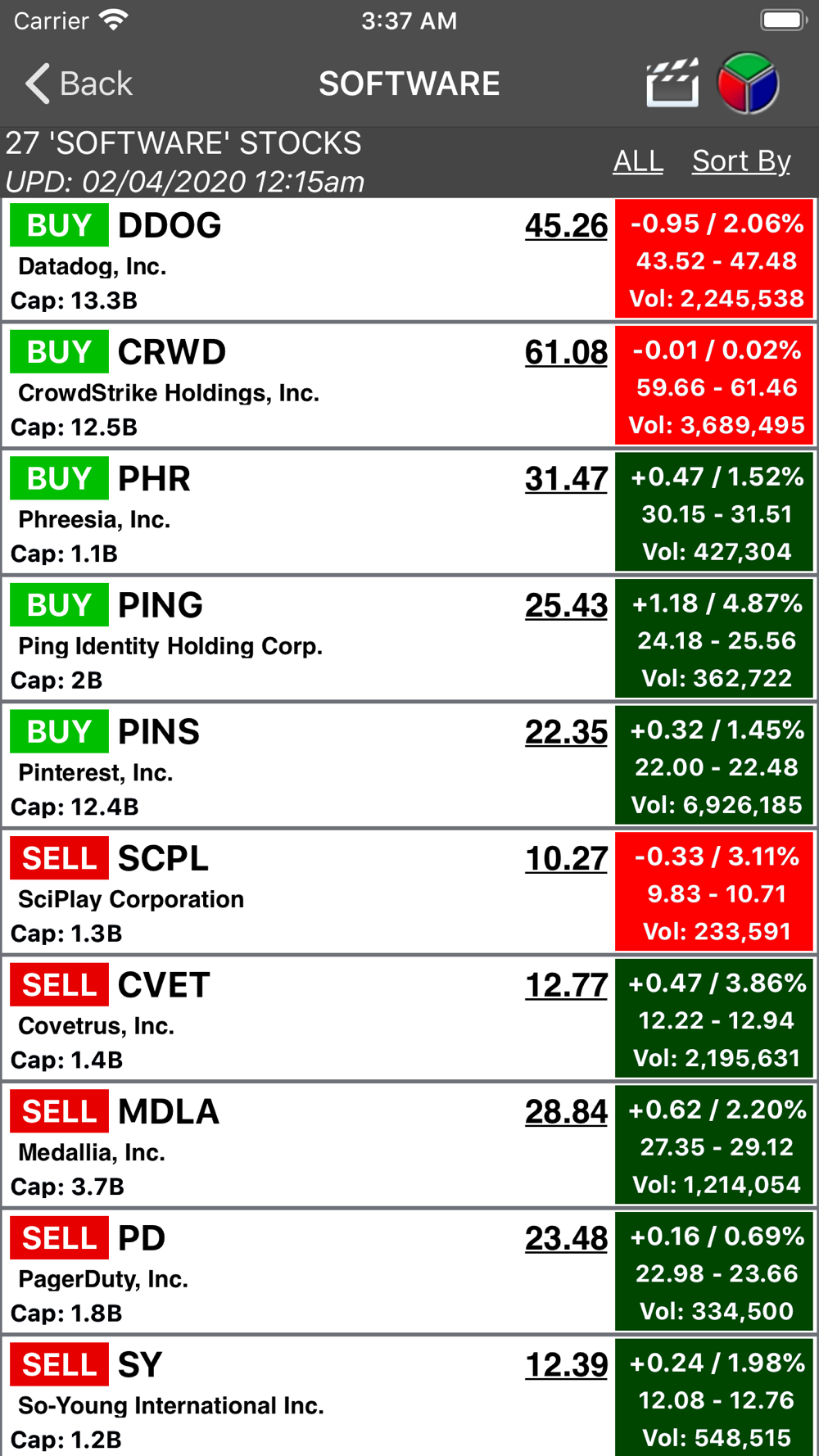Screen dimensions: 819x1456
Task: Open PagerDuty PD stock details
Action: pyautogui.click(x=409, y=1272)
